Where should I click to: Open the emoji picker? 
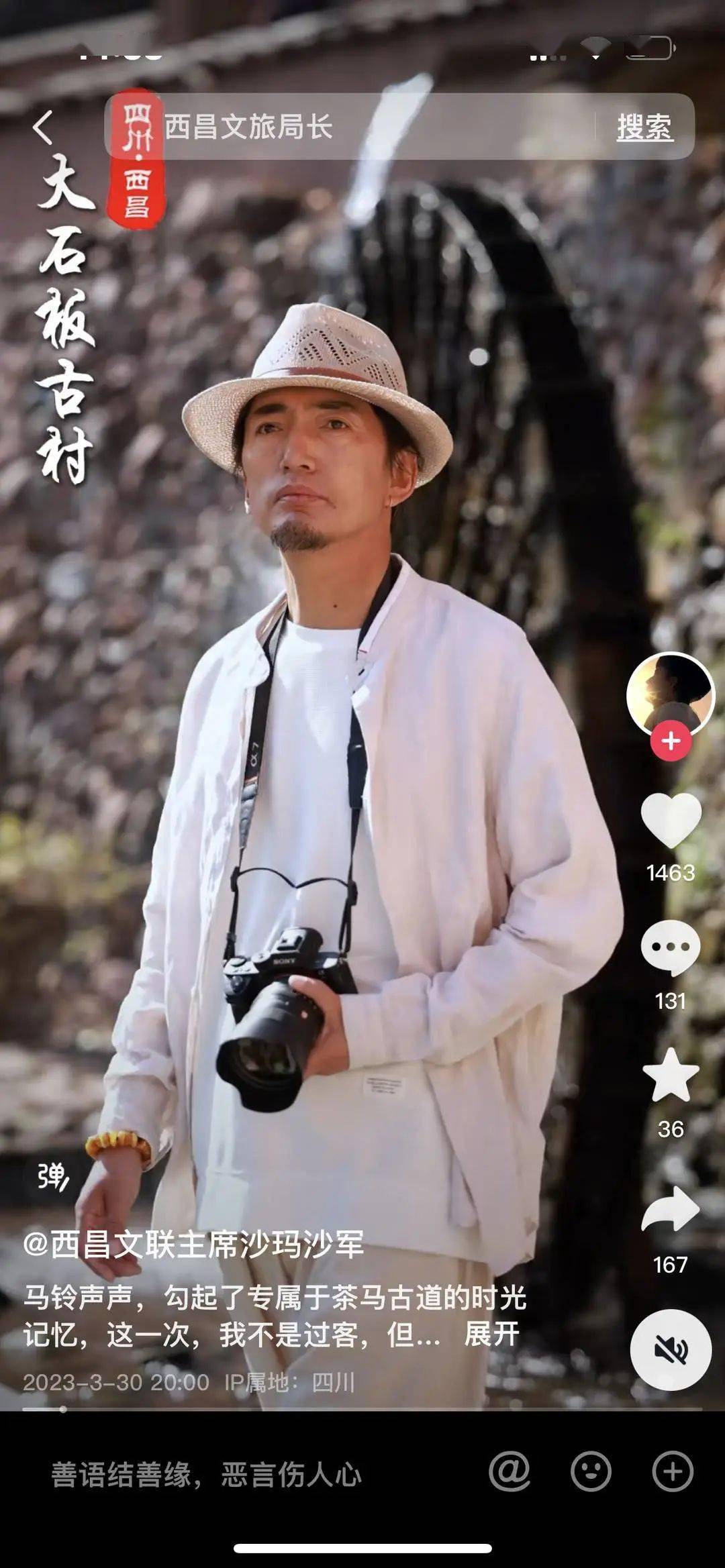pos(591,1472)
